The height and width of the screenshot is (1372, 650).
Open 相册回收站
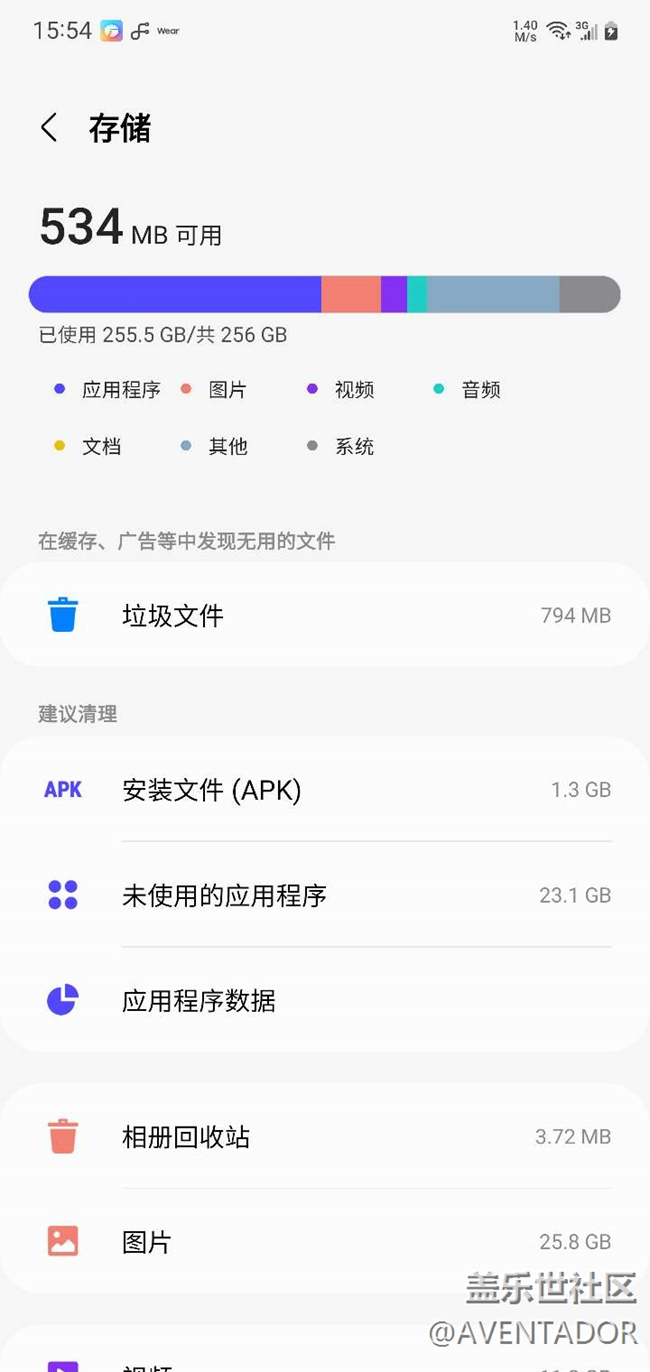(325, 1137)
